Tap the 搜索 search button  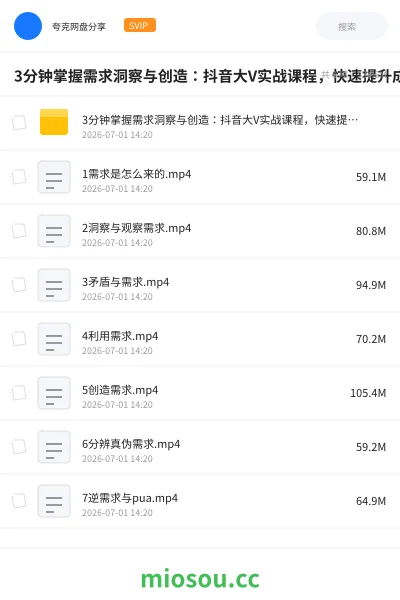click(x=351, y=26)
